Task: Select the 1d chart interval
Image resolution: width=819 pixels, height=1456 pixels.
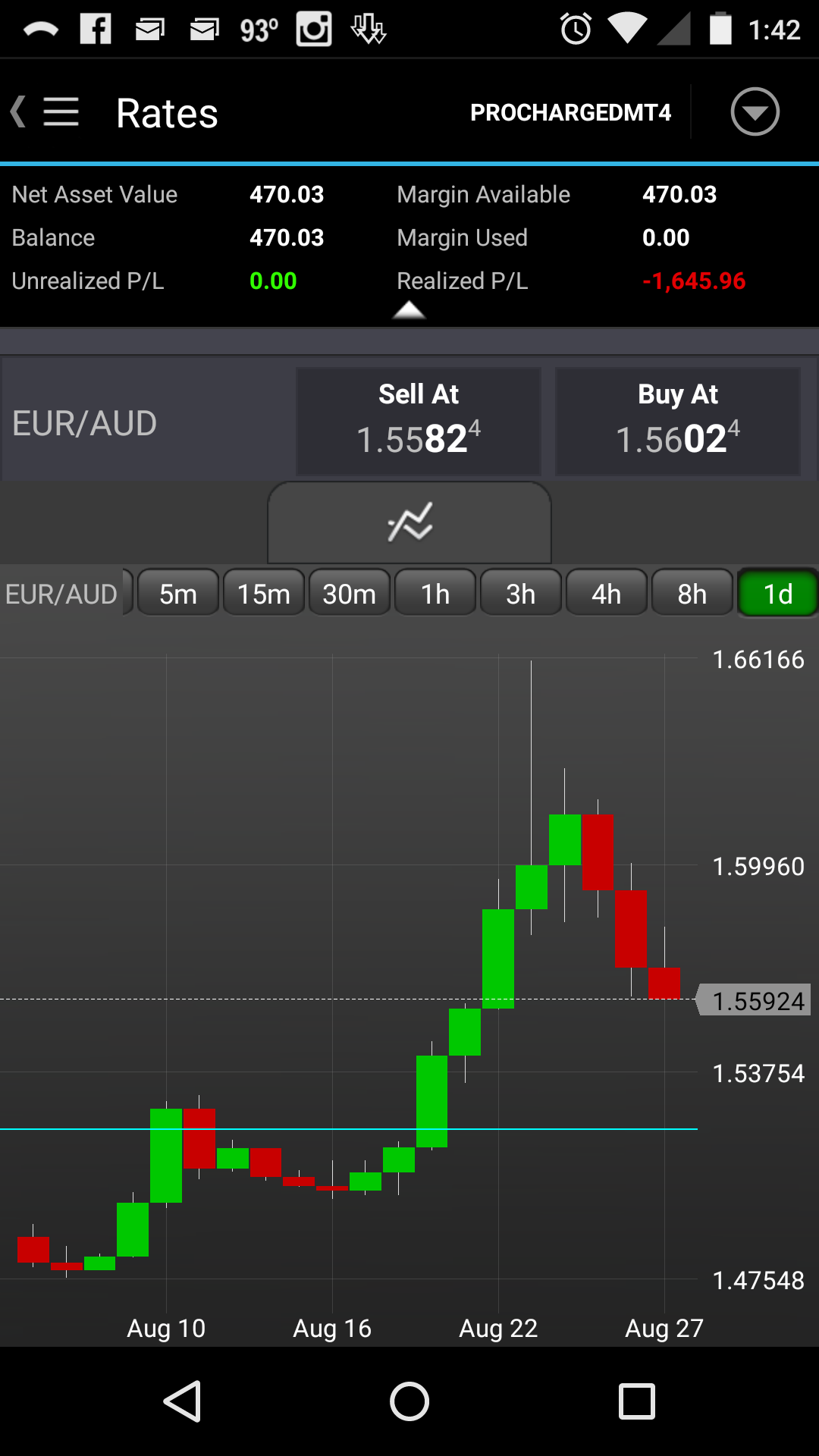Action: pos(778,594)
